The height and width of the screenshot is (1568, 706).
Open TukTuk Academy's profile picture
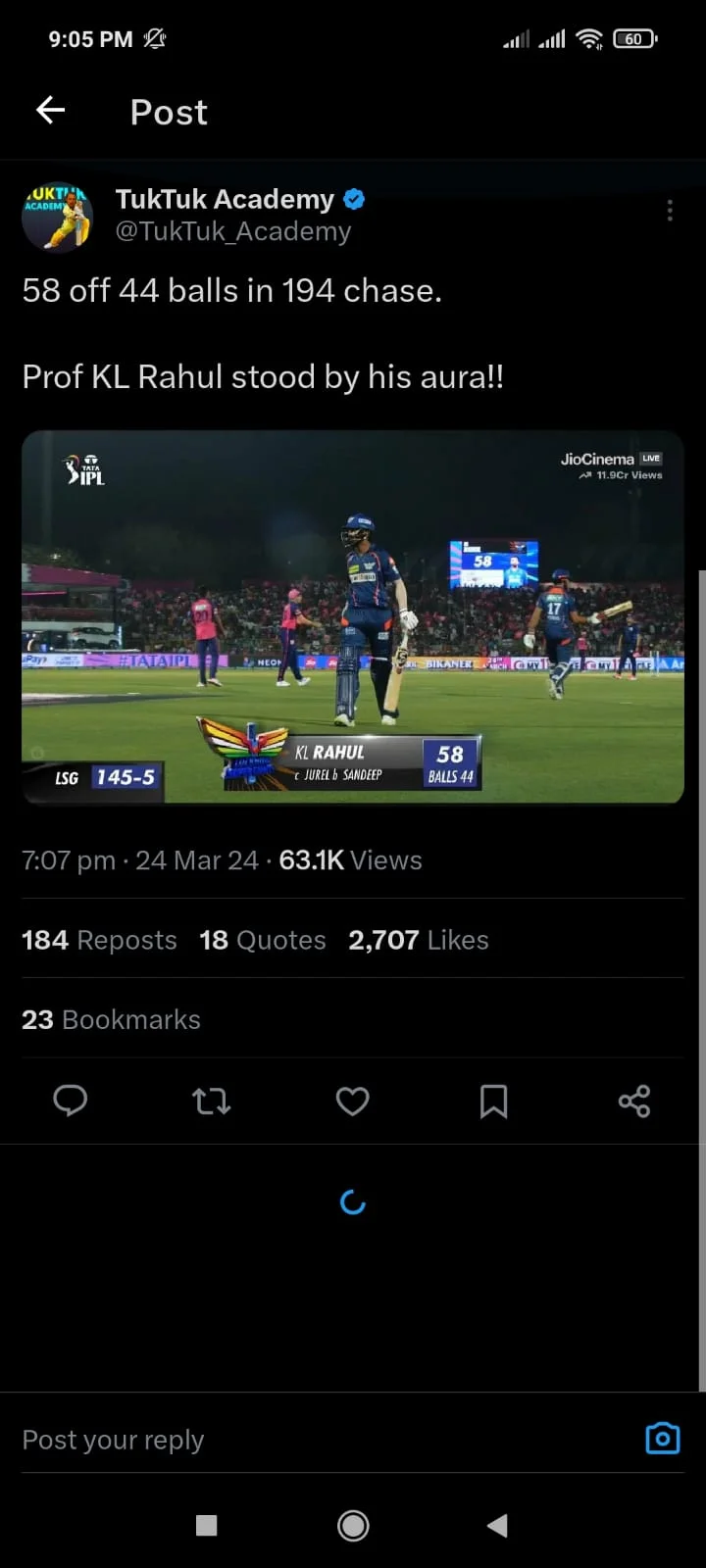click(57, 216)
